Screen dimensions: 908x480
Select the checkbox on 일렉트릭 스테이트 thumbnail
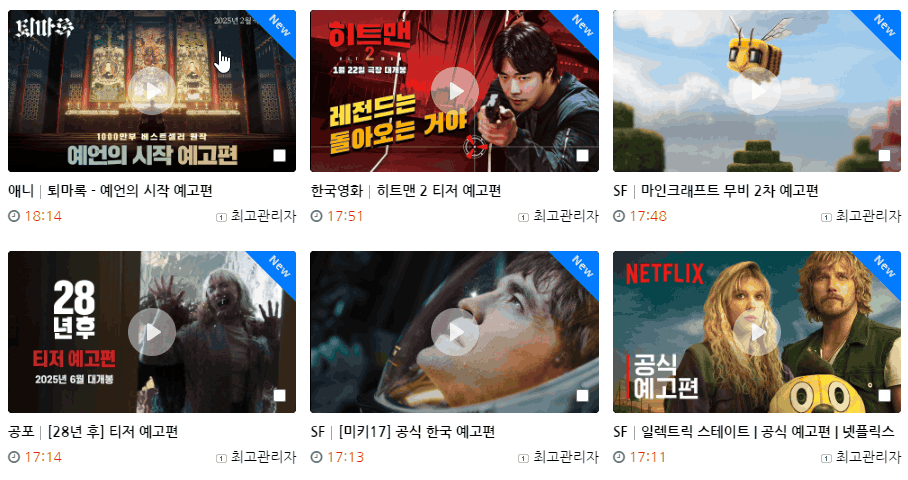[x=884, y=397]
